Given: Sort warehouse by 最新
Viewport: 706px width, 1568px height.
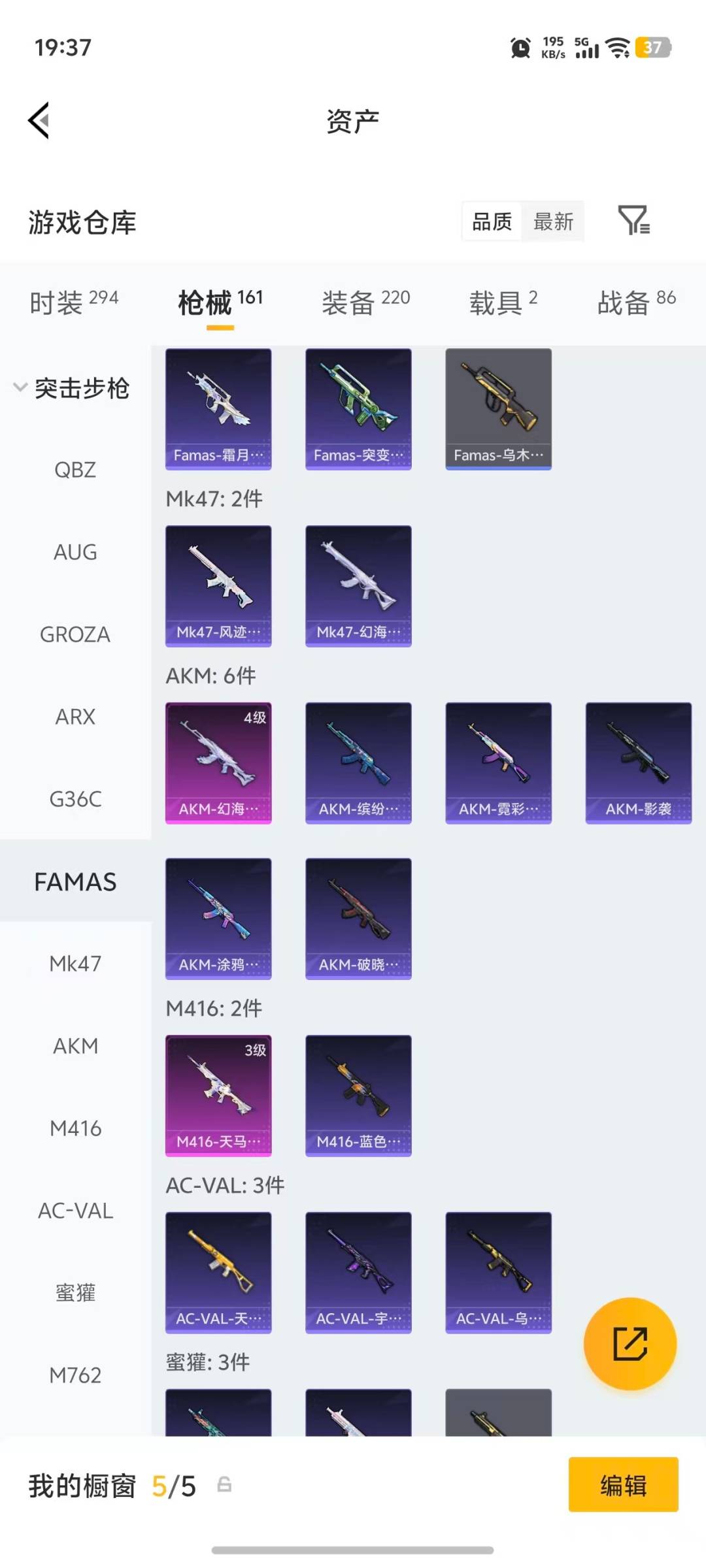Looking at the screenshot, I should tap(553, 221).
